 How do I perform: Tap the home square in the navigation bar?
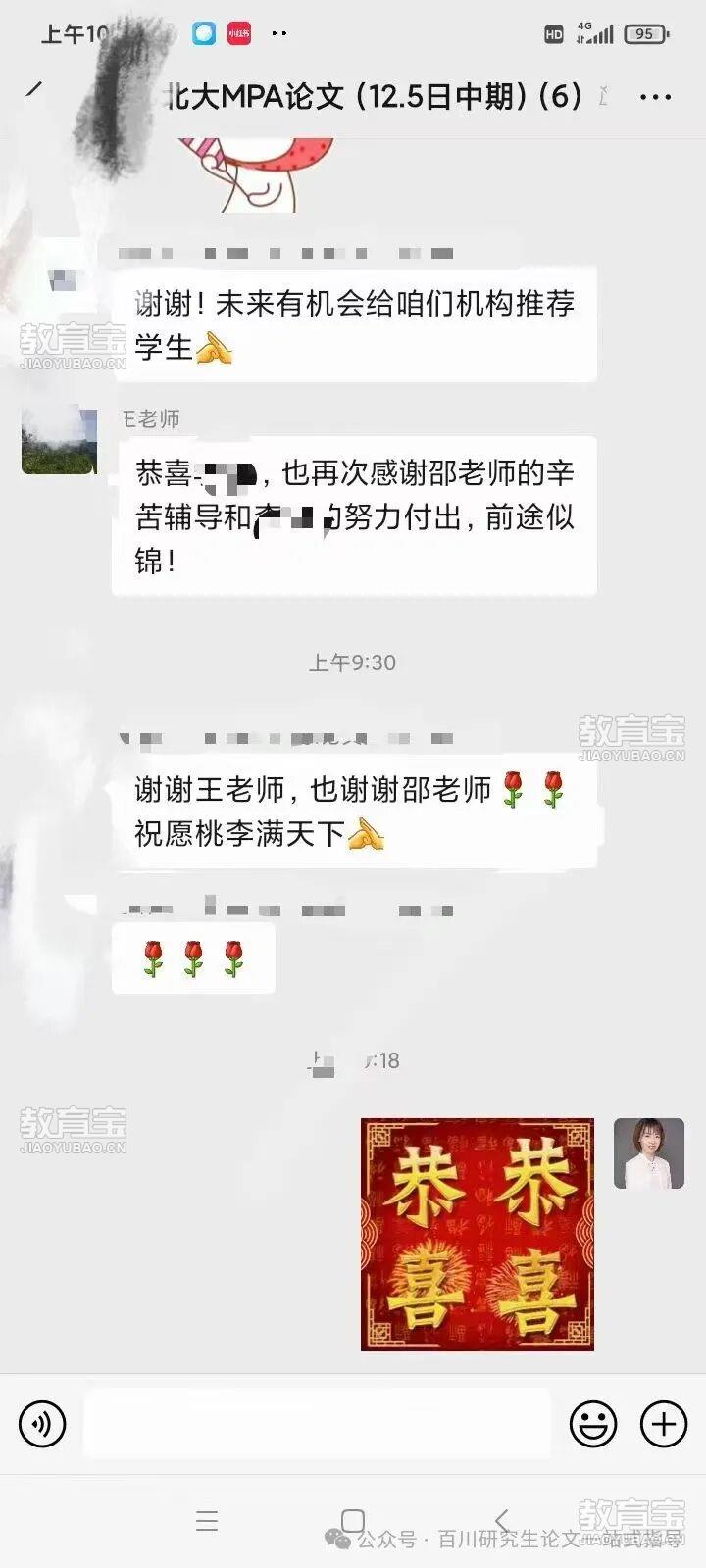(x=350, y=1515)
